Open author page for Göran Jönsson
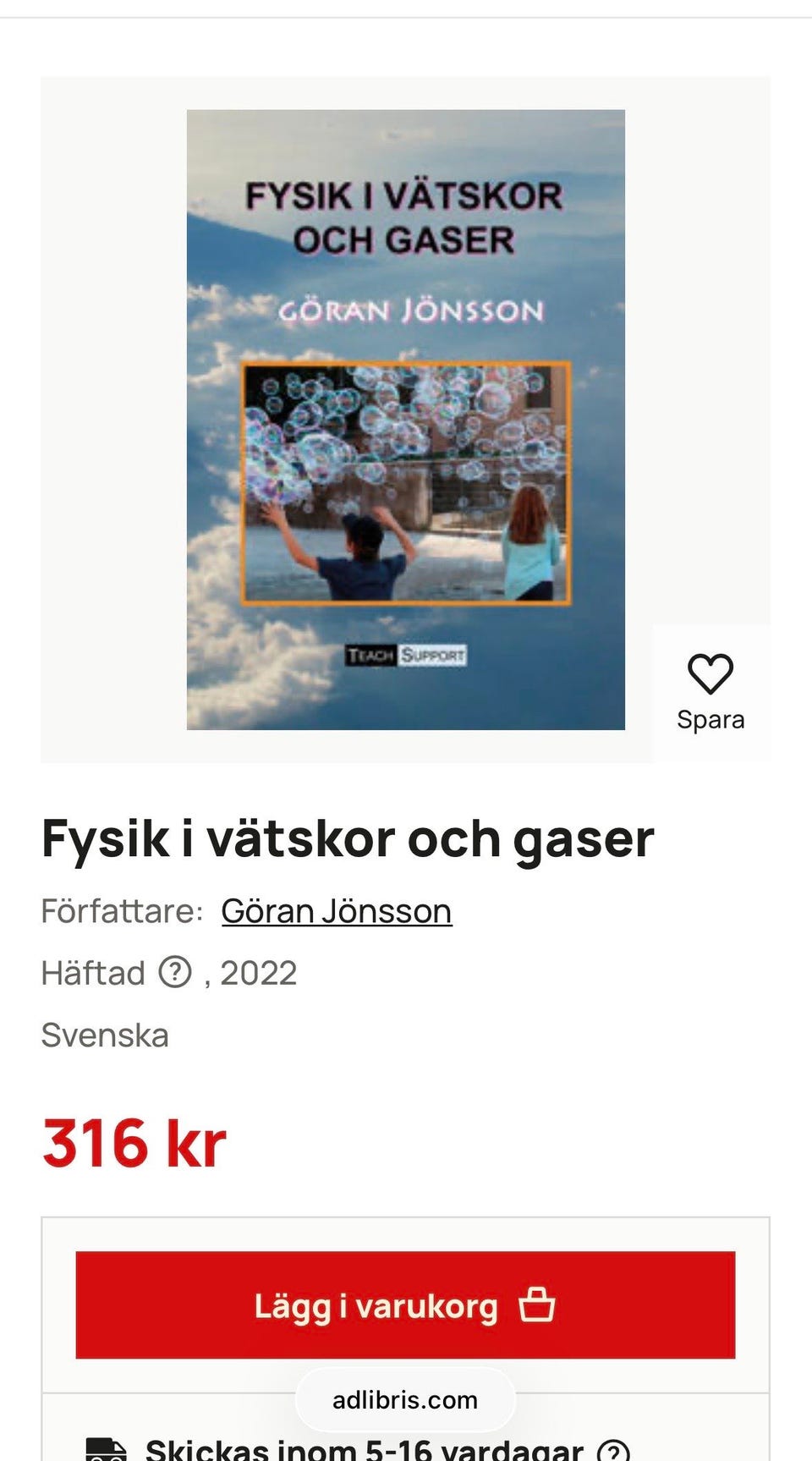 click(335, 911)
